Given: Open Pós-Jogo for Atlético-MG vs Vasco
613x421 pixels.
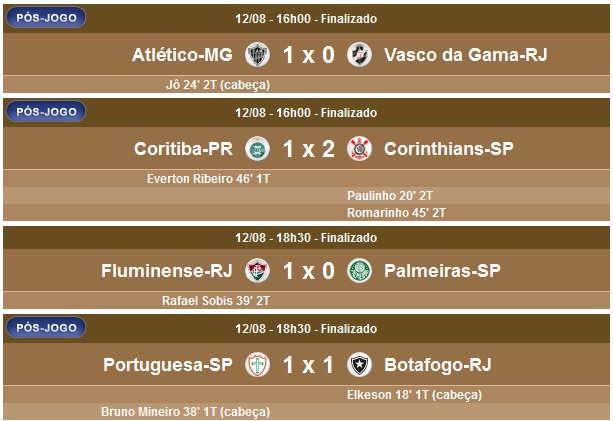Looking at the screenshot, I should (46, 18).
